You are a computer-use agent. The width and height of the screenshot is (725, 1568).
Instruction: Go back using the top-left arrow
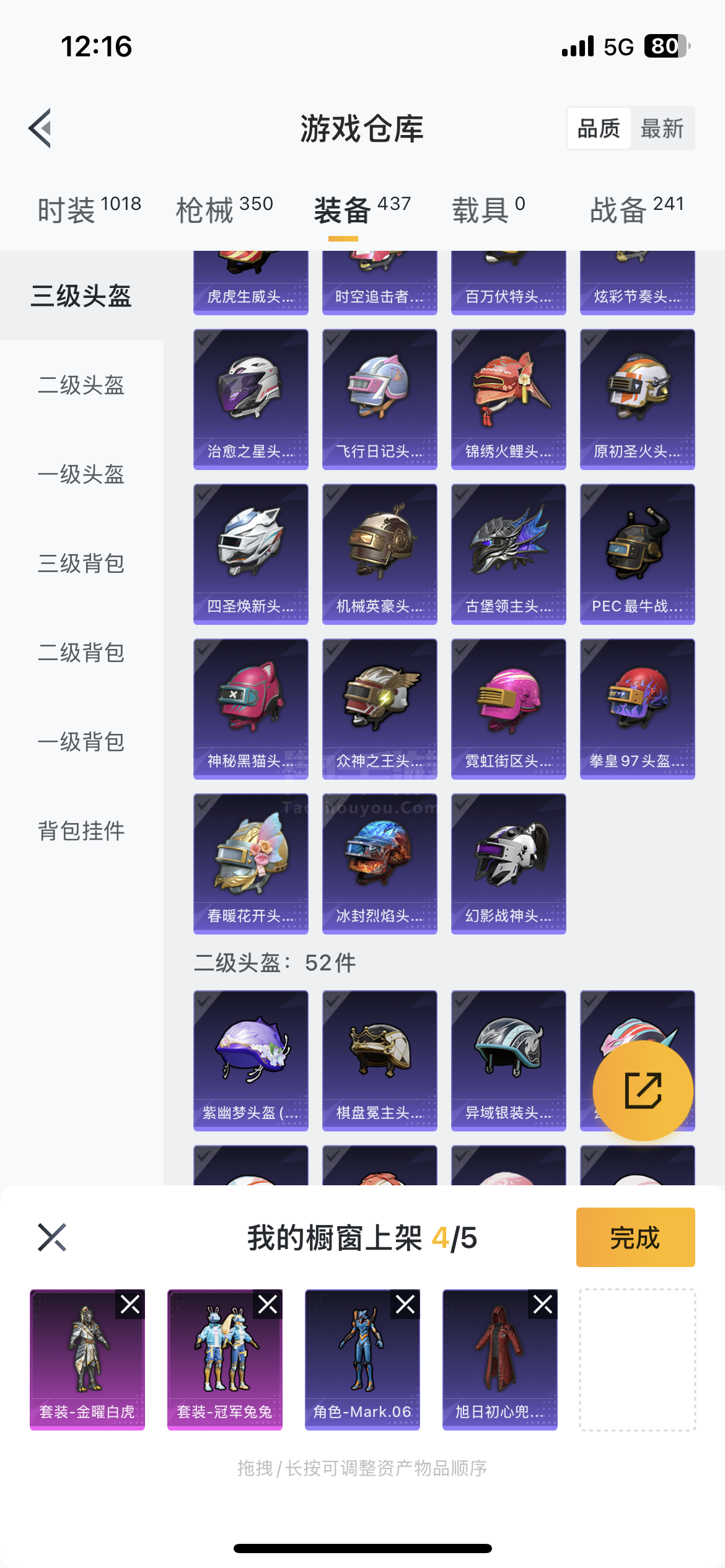(x=40, y=128)
